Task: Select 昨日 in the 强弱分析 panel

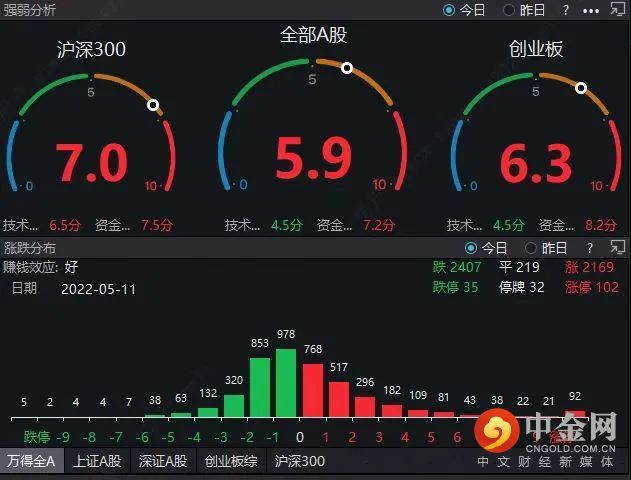Action: tap(521, 10)
